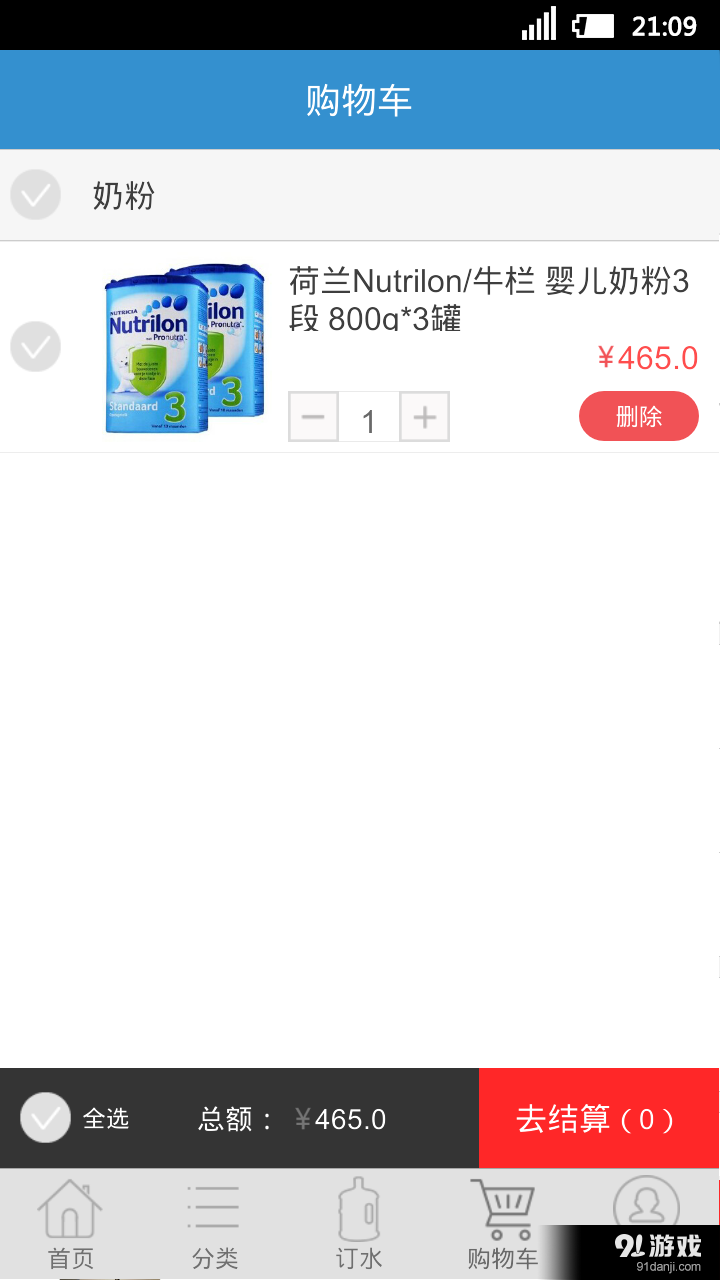Image resolution: width=720 pixels, height=1280 pixels.
Task: Check the 奶粉 category checkbox
Action: [x=35, y=195]
